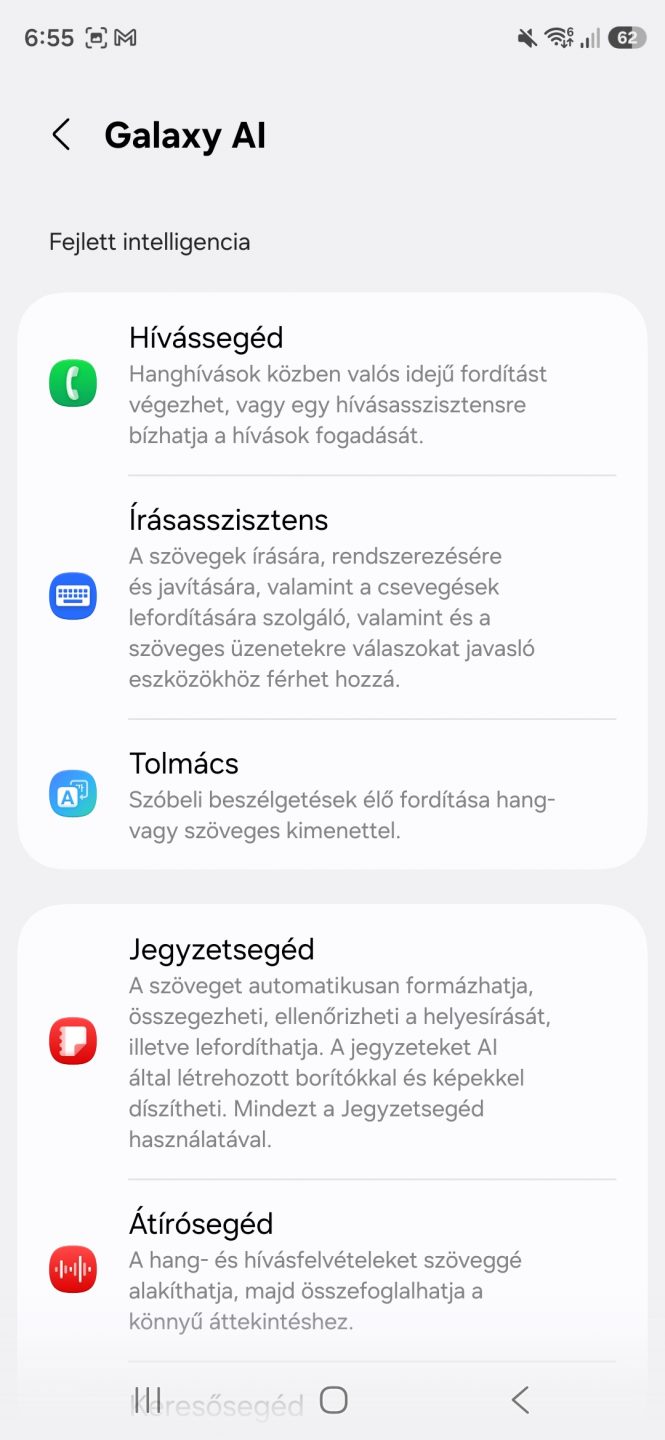Open Jegyzetsegéd settings
The image size is (665, 1440).
point(332,1042)
